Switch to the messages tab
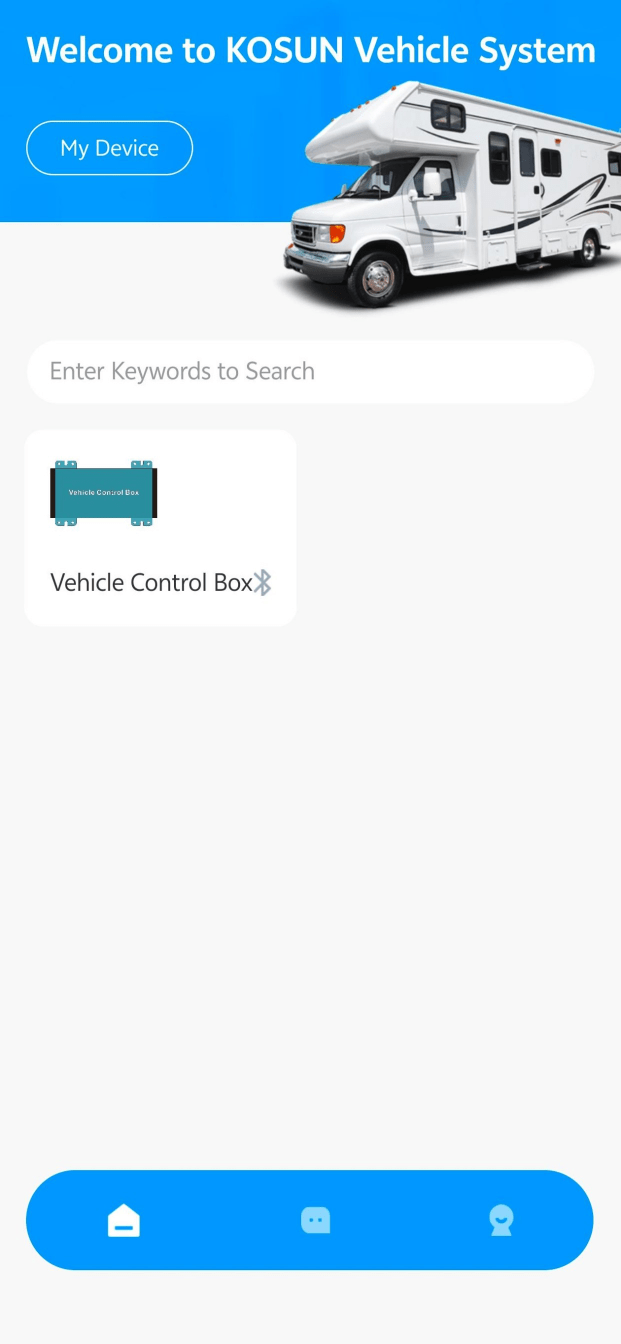 pyautogui.click(x=316, y=1220)
